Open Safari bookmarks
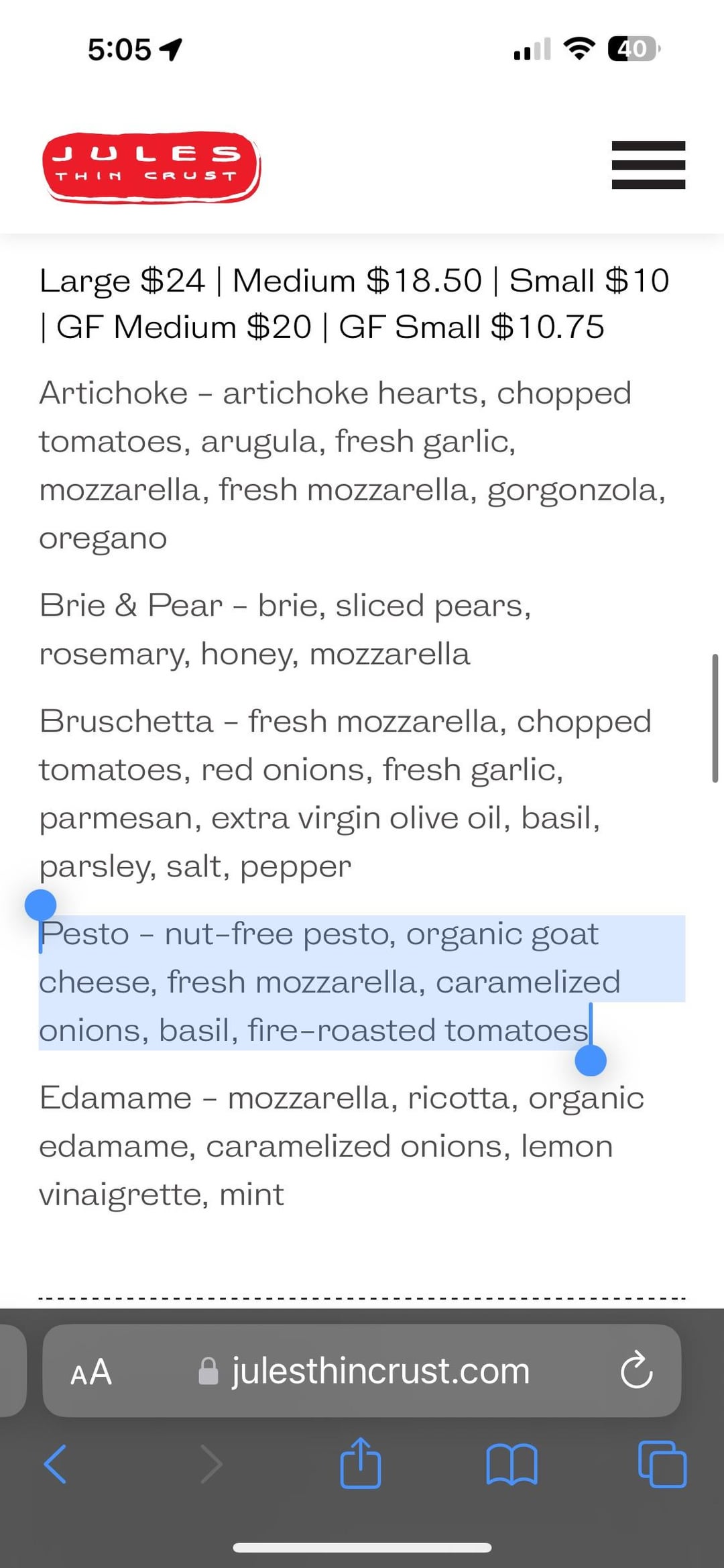724x1568 pixels. click(511, 1465)
